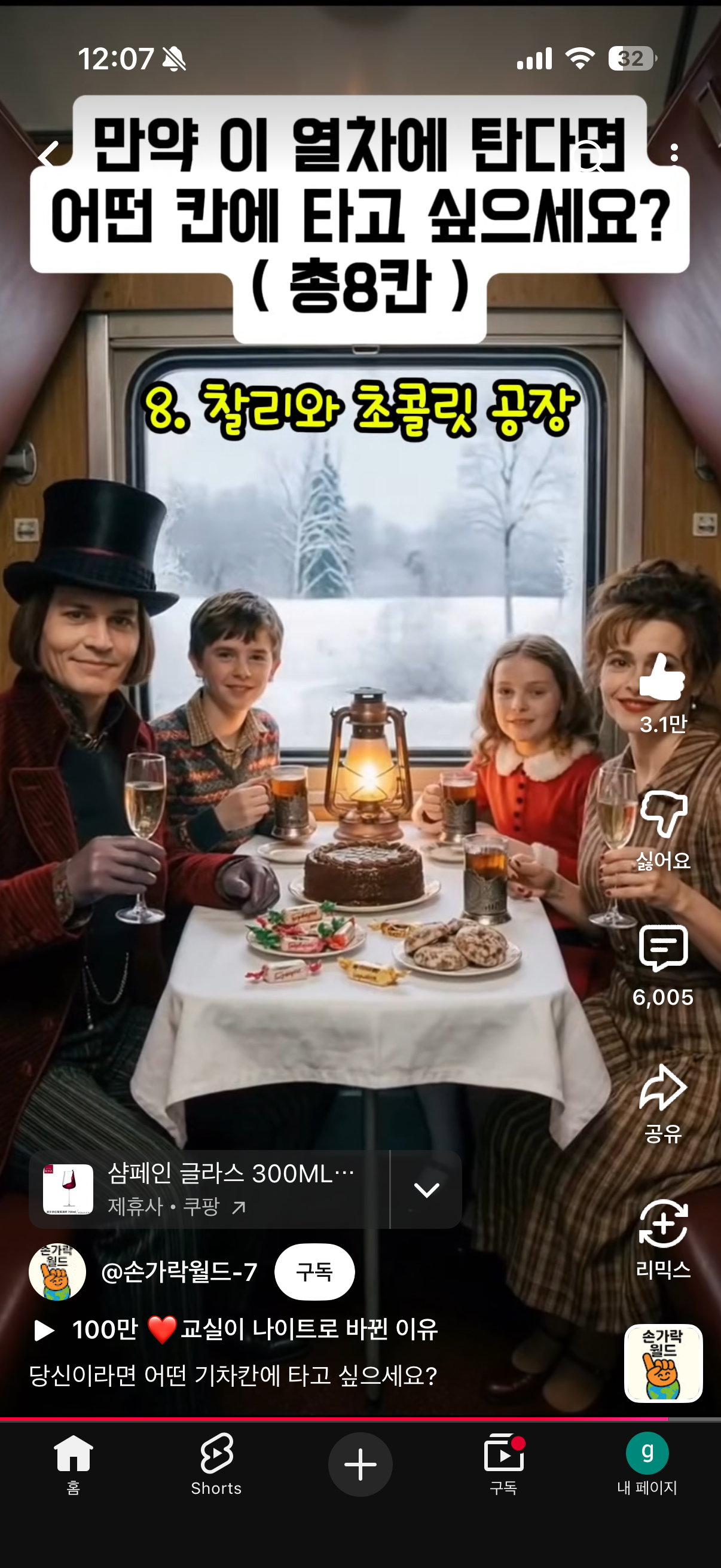Like this Short with thumbs up
The image size is (721, 1568).
coord(662,677)
